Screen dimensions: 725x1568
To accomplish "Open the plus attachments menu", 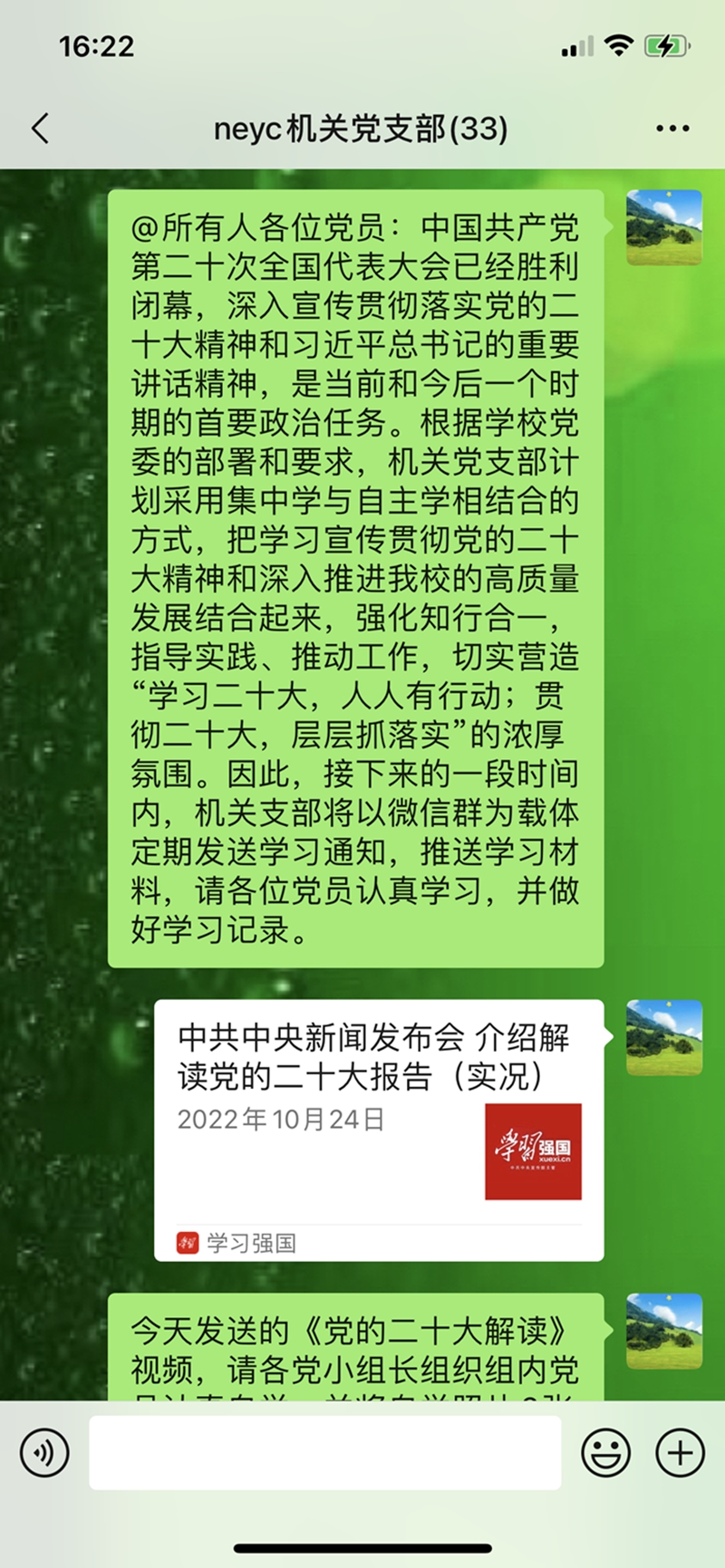I will pyautogui.click(x=680, y=1453).
